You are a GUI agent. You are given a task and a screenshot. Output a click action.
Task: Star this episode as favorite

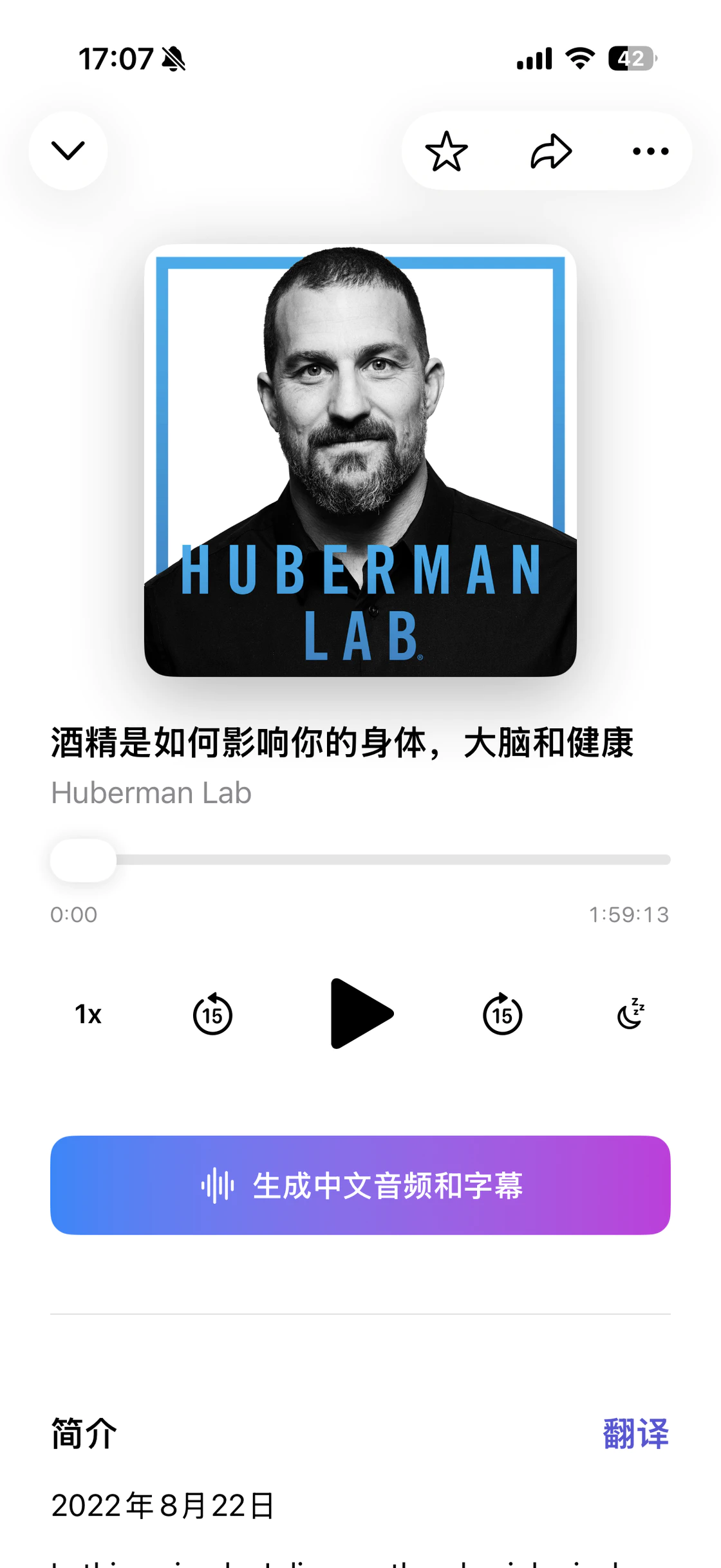click(447, 151)
